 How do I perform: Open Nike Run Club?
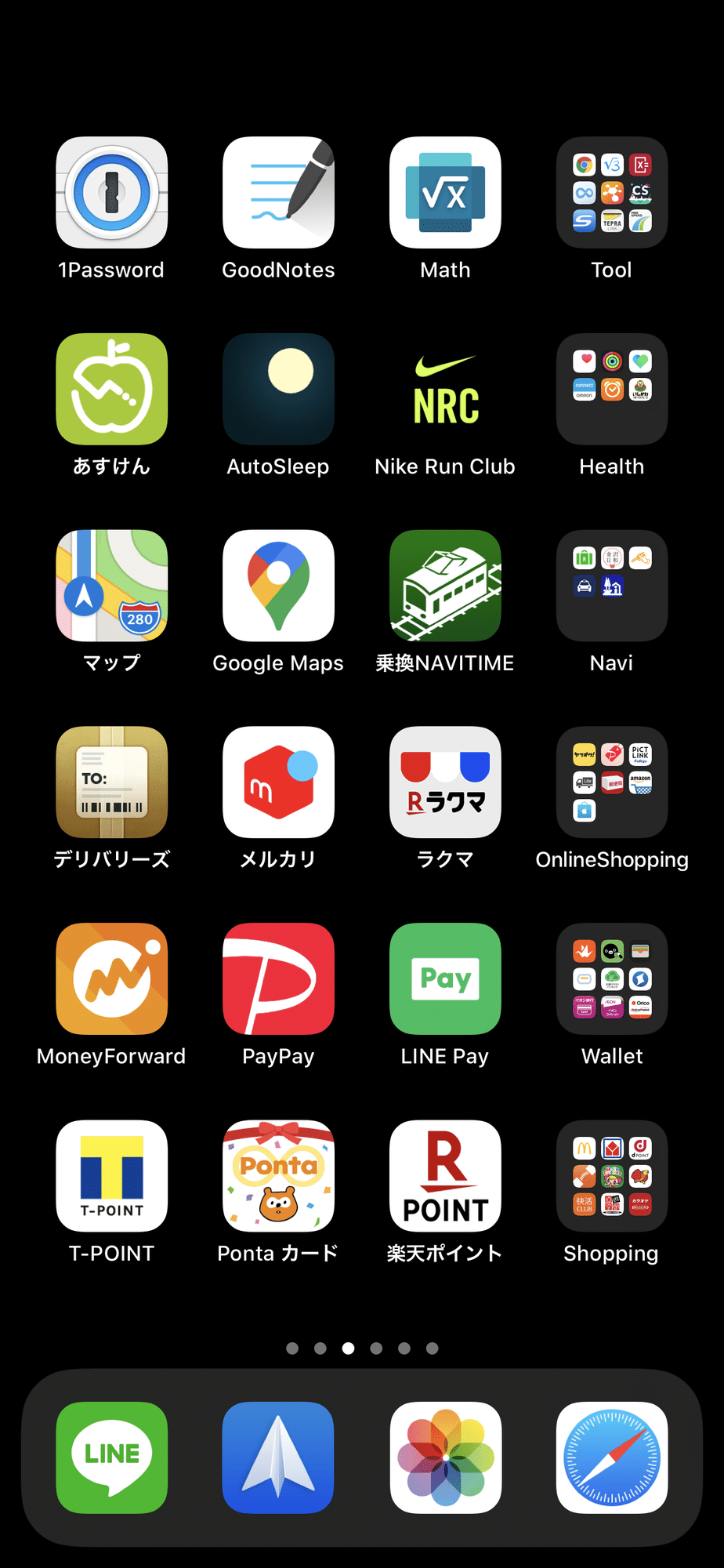point(445,390)
